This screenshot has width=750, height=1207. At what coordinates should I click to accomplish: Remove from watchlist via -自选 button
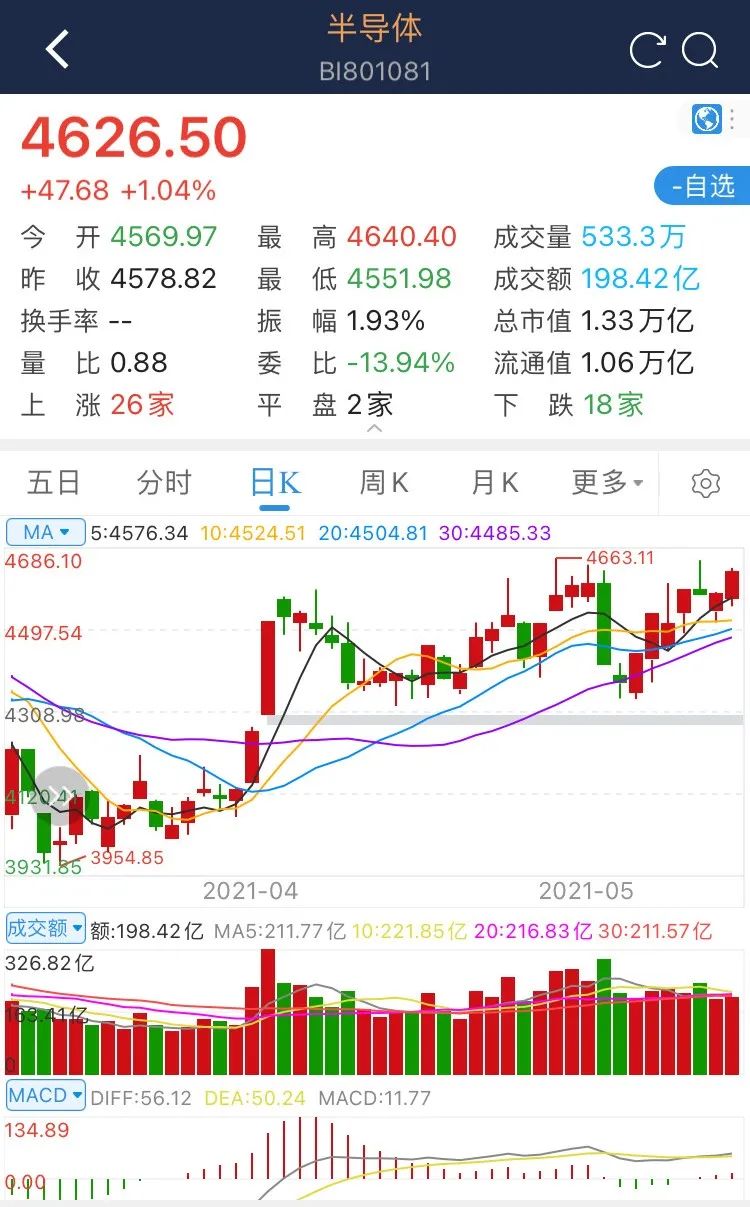point(702,186)
